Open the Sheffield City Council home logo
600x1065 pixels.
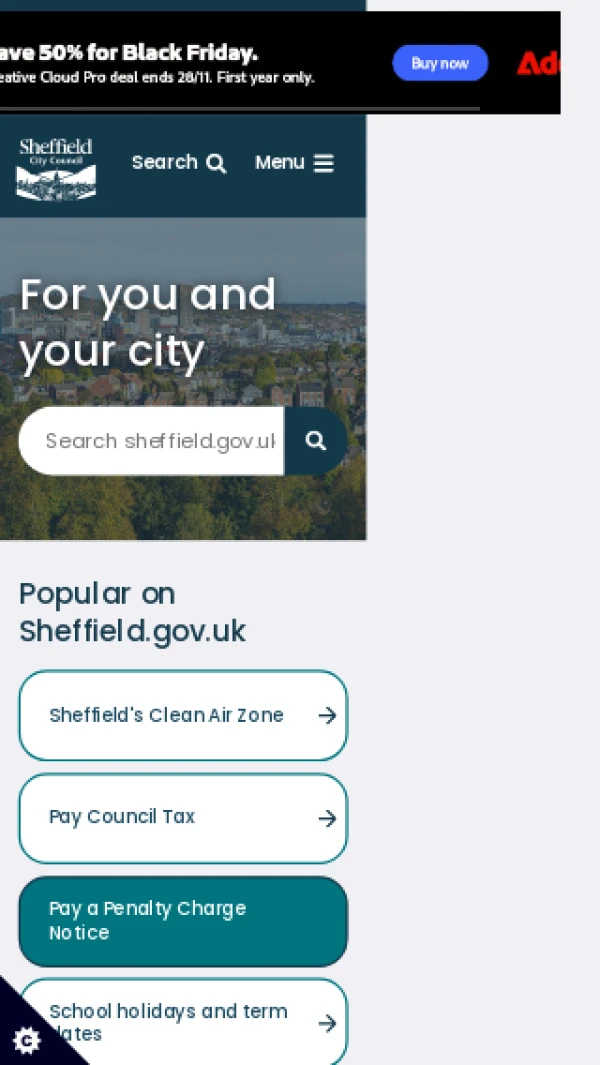click(x=56, y=168)
